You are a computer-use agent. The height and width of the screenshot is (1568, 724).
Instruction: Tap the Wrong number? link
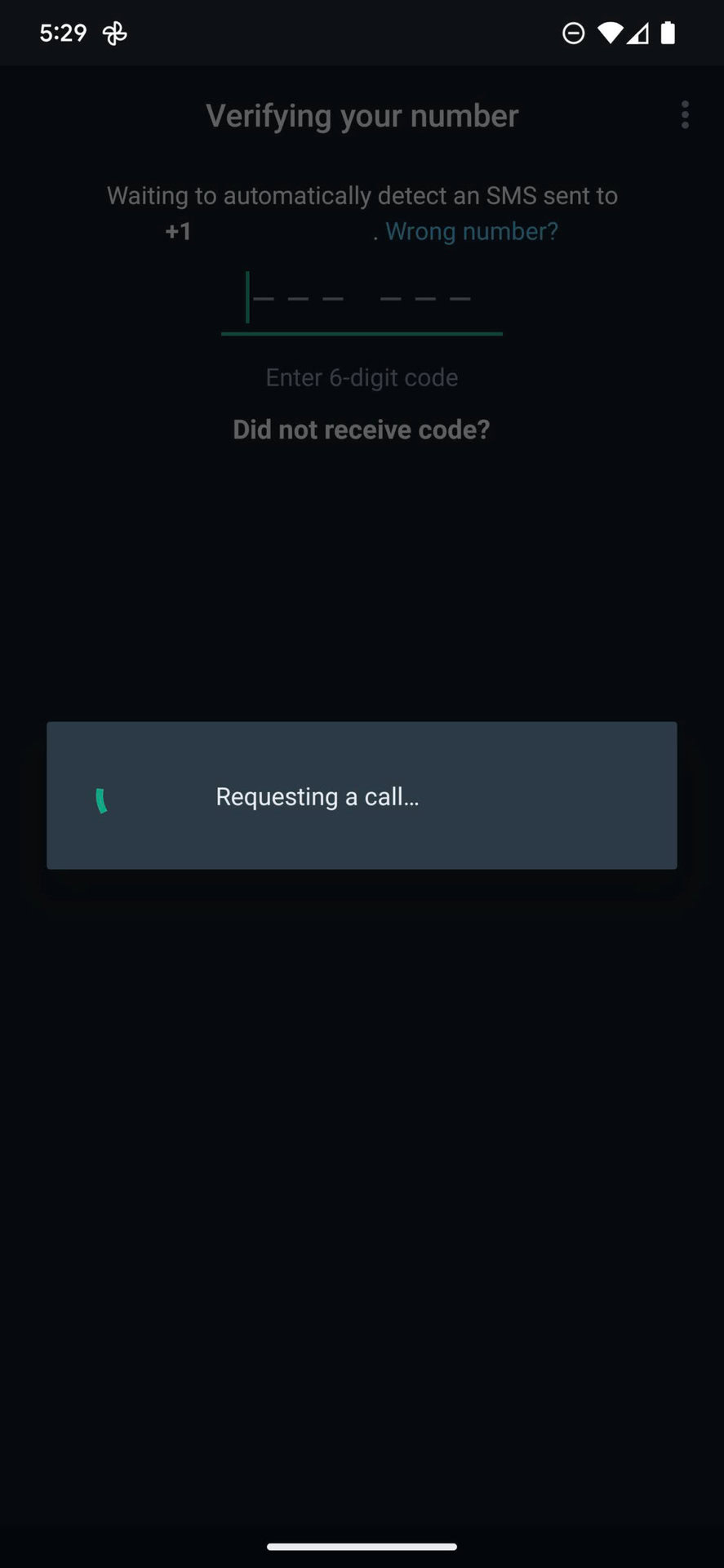pyautogui.click(x=471, y=232)
